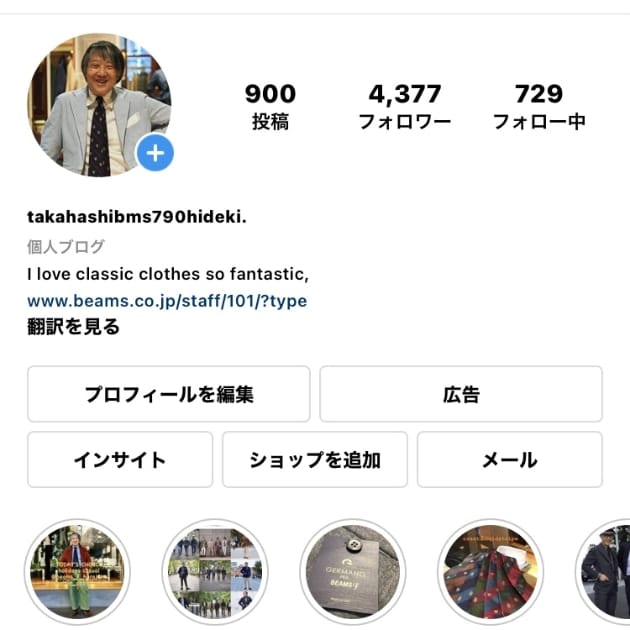Tap the plus badge on the profile photo
630x630 pixels.
click(x=155, y=154)
